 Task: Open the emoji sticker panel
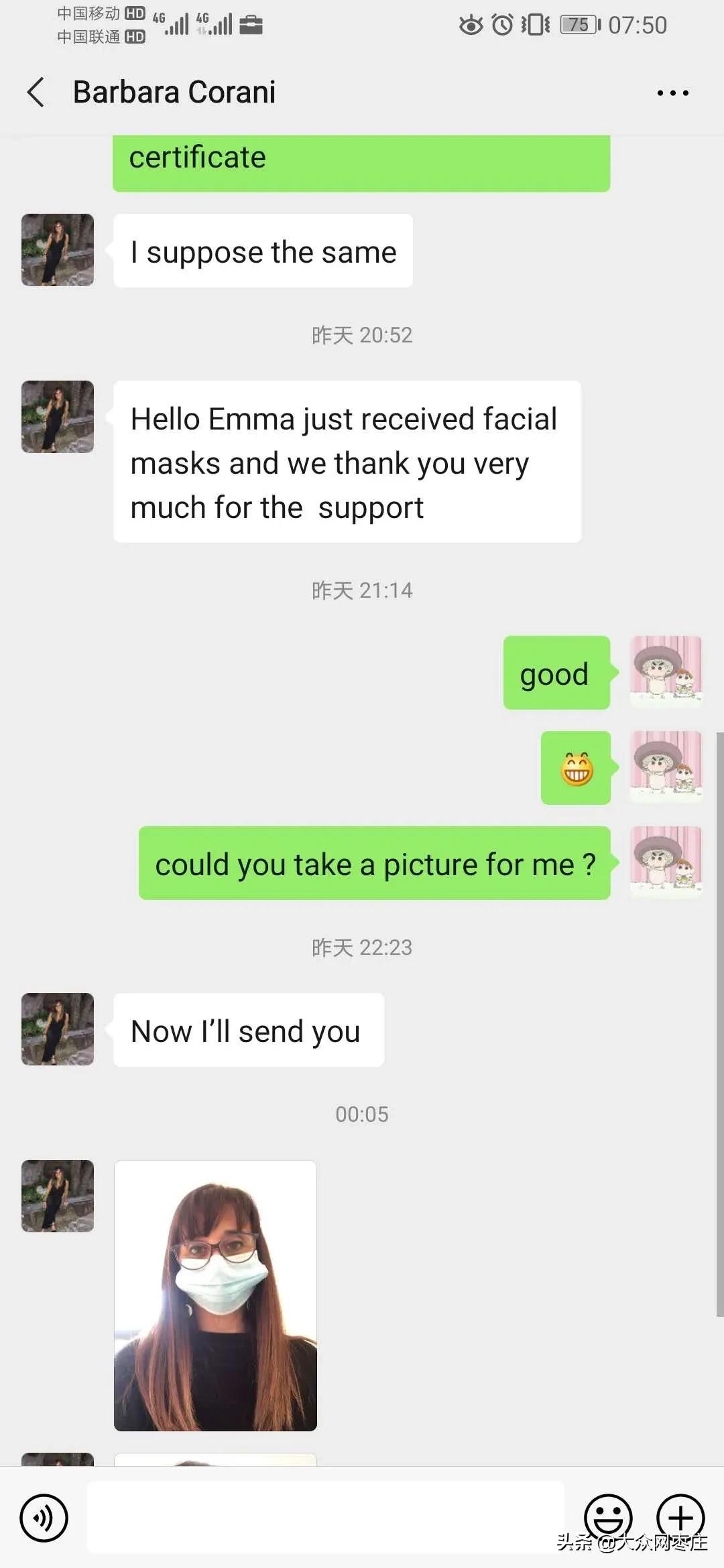(608, 1516)
